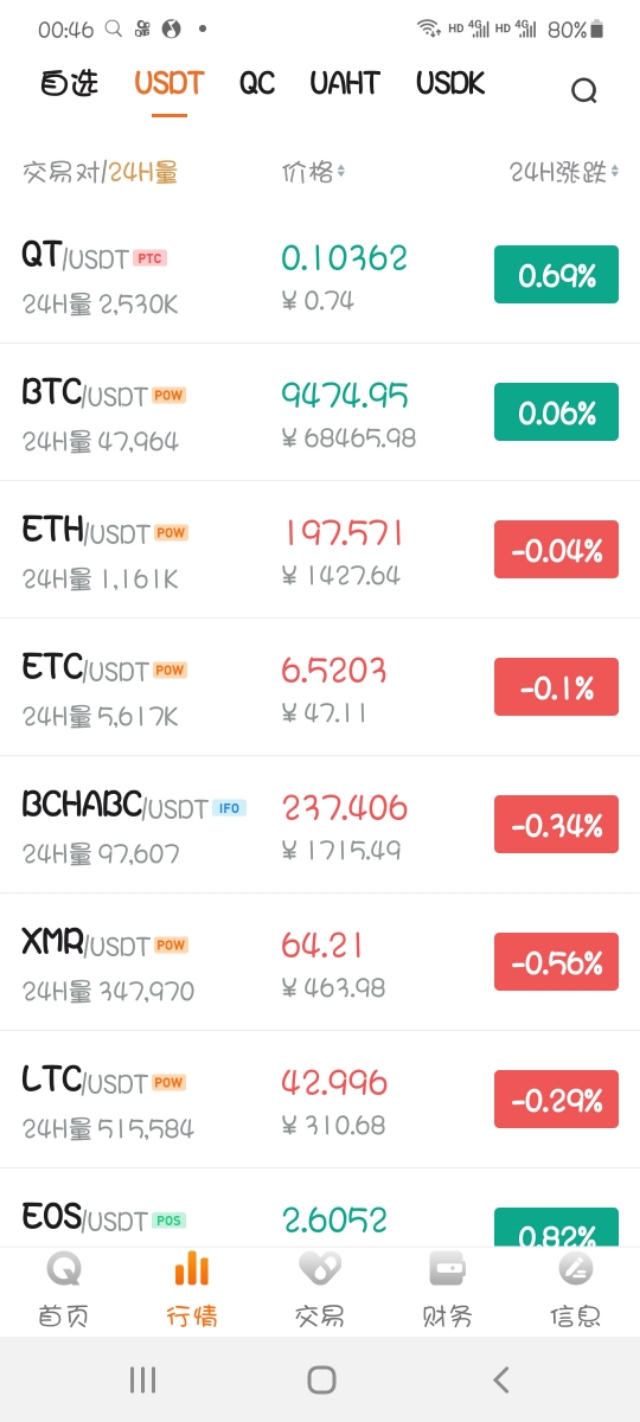
Task: Show the USDK market tab
Action: [x=450, y=84]
